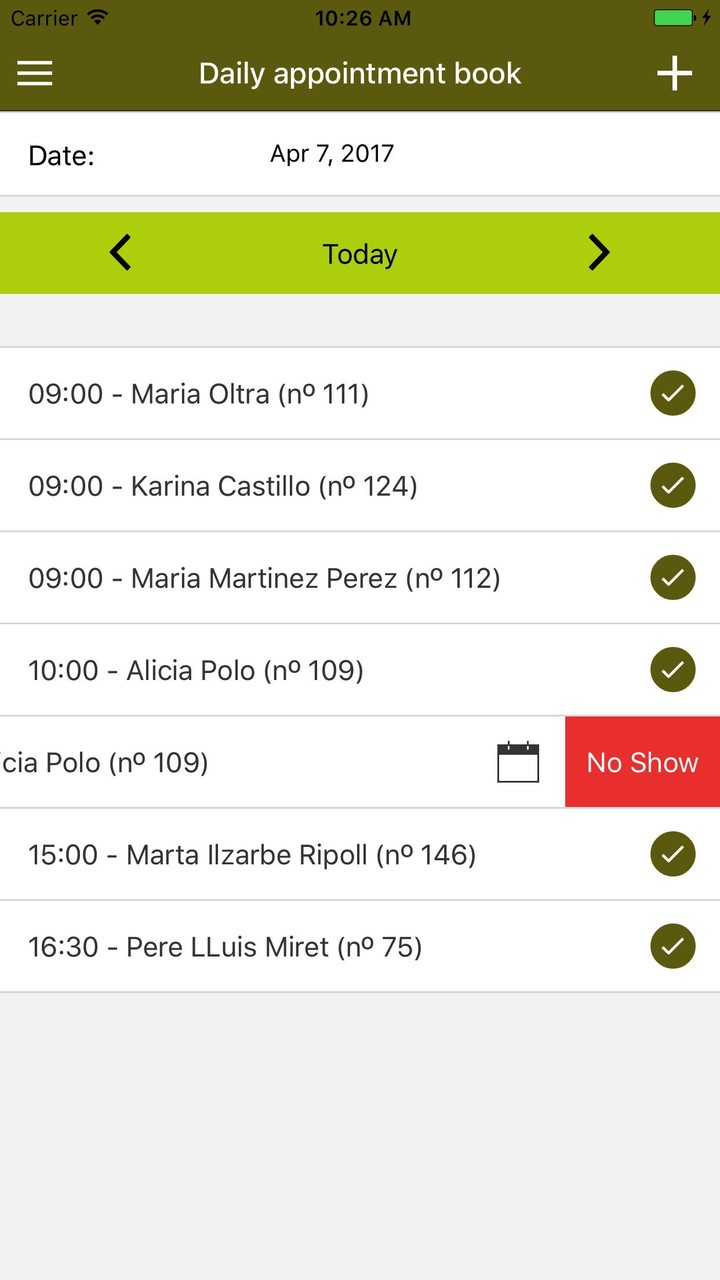The height and width of the screenshot is (1280, 720).
Task: Open Pere LLuis Miret's 16:30 appointment
Action: [225, 947]
